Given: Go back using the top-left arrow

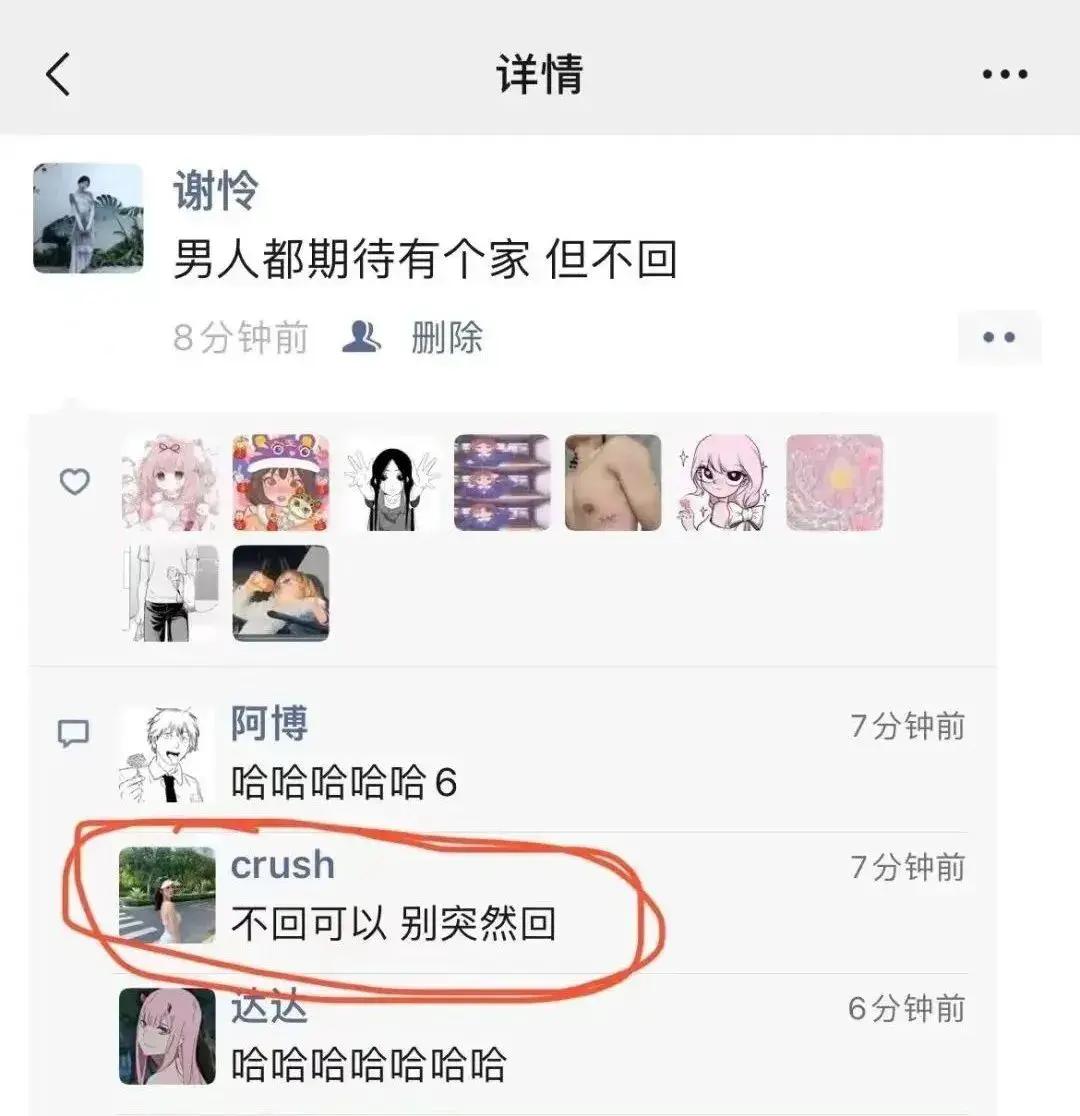Looking at the screenshot, I should 58,75.
